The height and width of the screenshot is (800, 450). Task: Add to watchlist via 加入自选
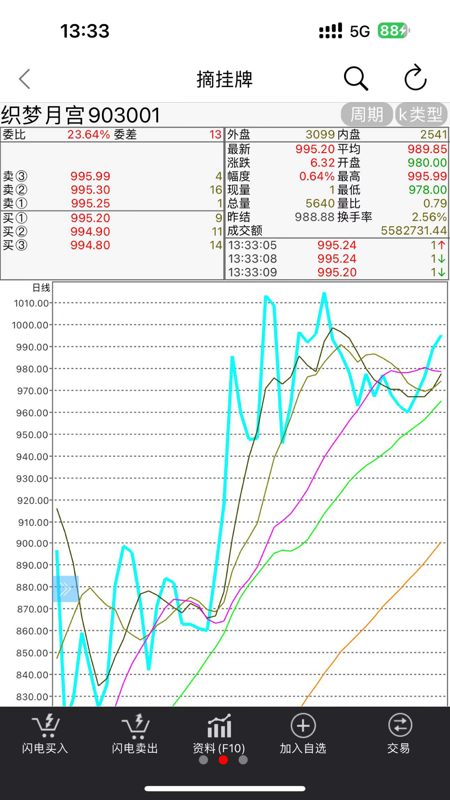pos(303,735)
